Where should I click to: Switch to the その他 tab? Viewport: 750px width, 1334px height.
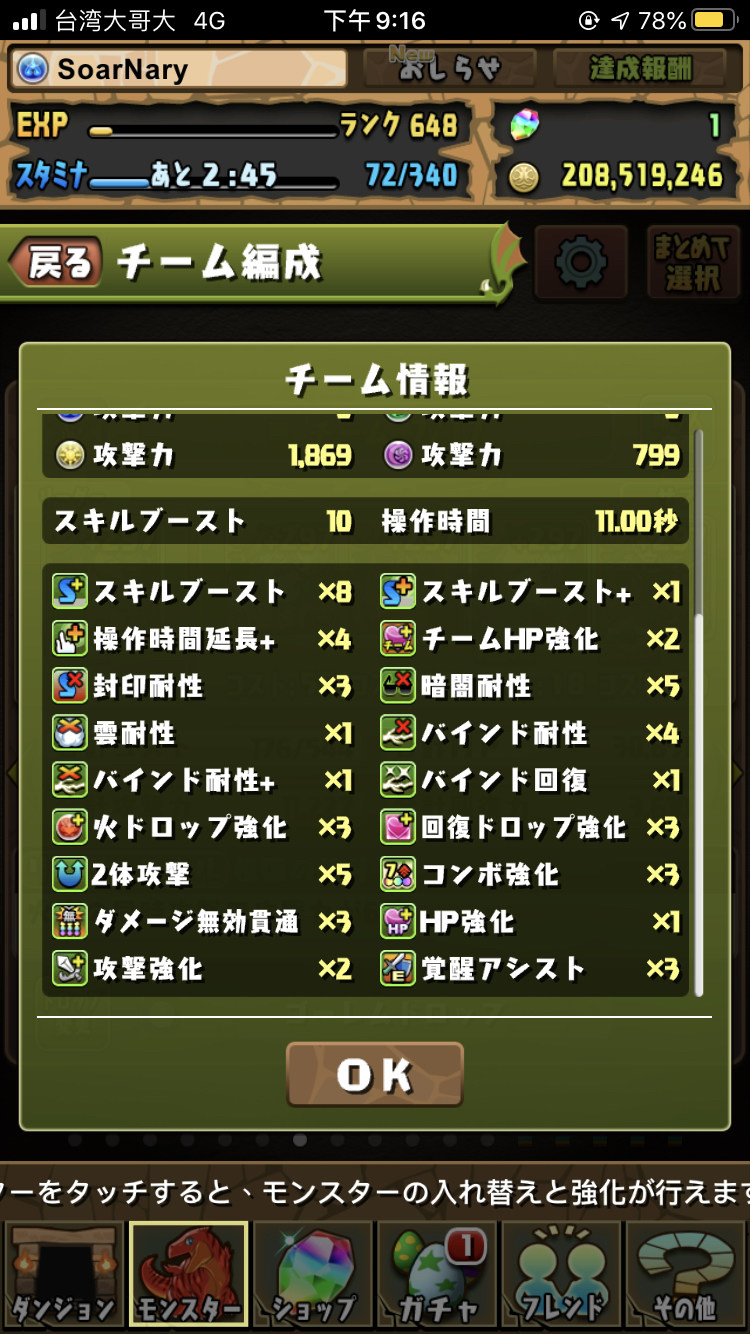pyautogui.click(x=686, y=1275)
